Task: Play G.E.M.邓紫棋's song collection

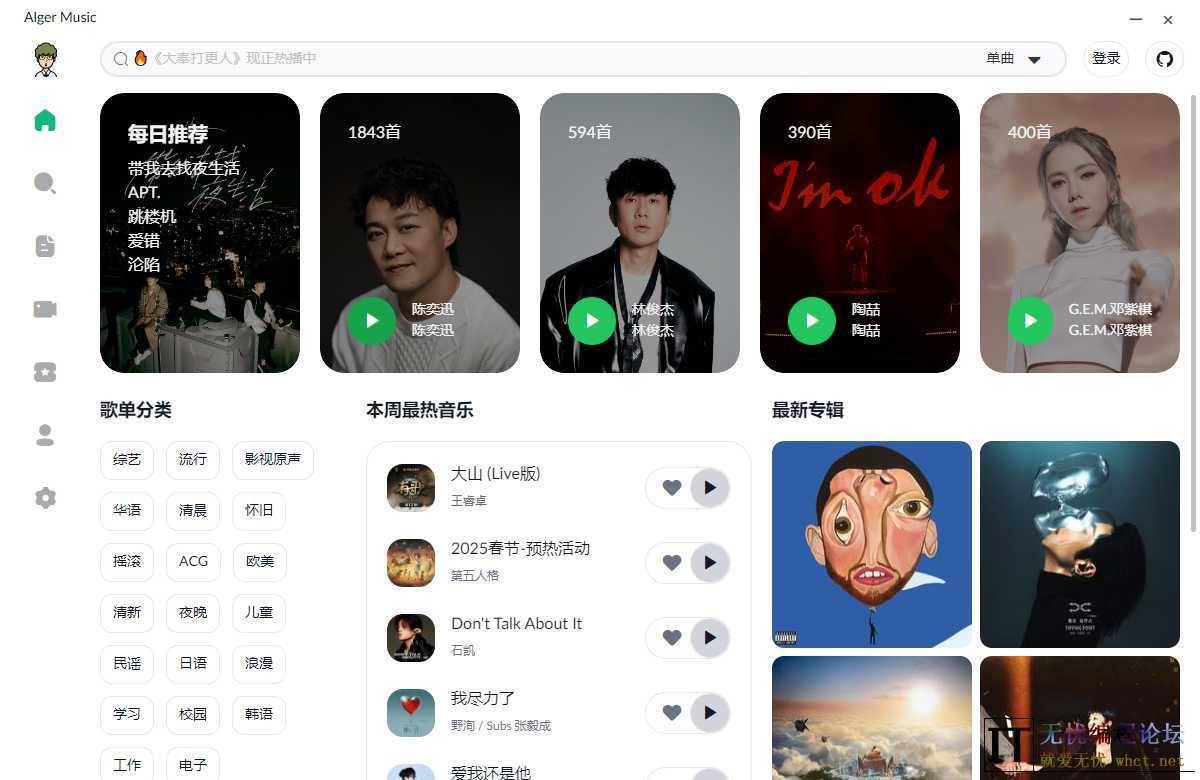Action: point(1030,321)
